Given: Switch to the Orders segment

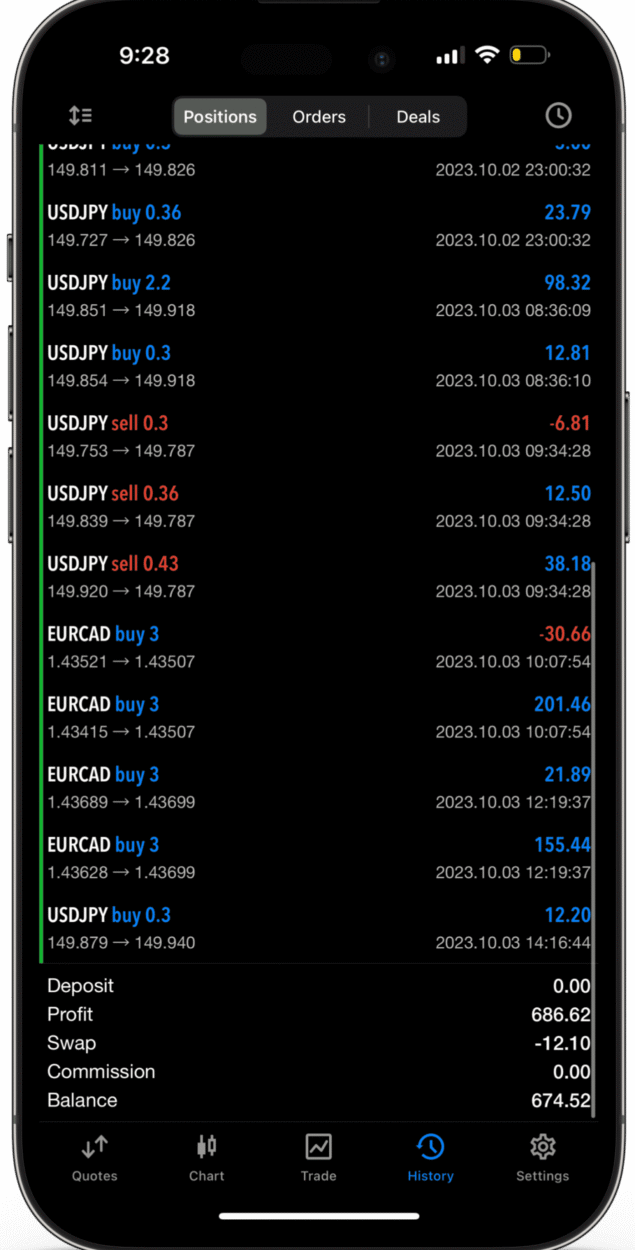Looking at the screenshot, I should [319, 117].
